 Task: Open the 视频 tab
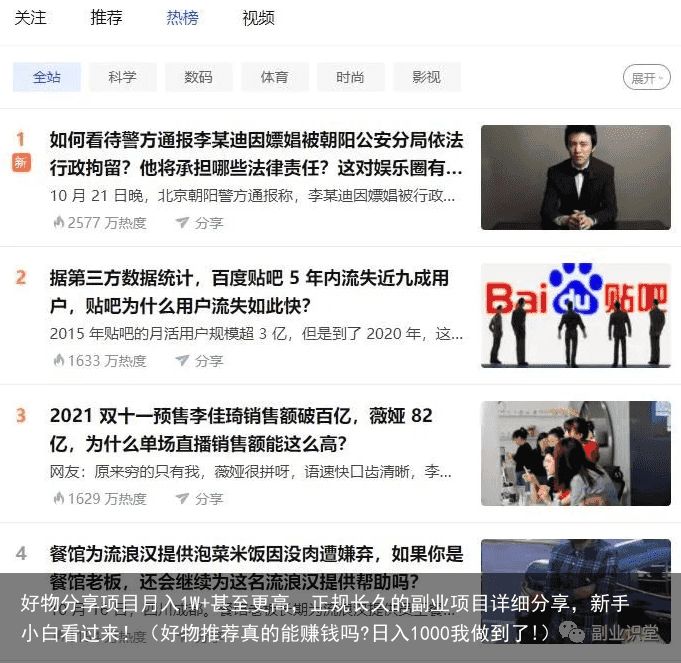pyautogui.click(x=258, y=18)
